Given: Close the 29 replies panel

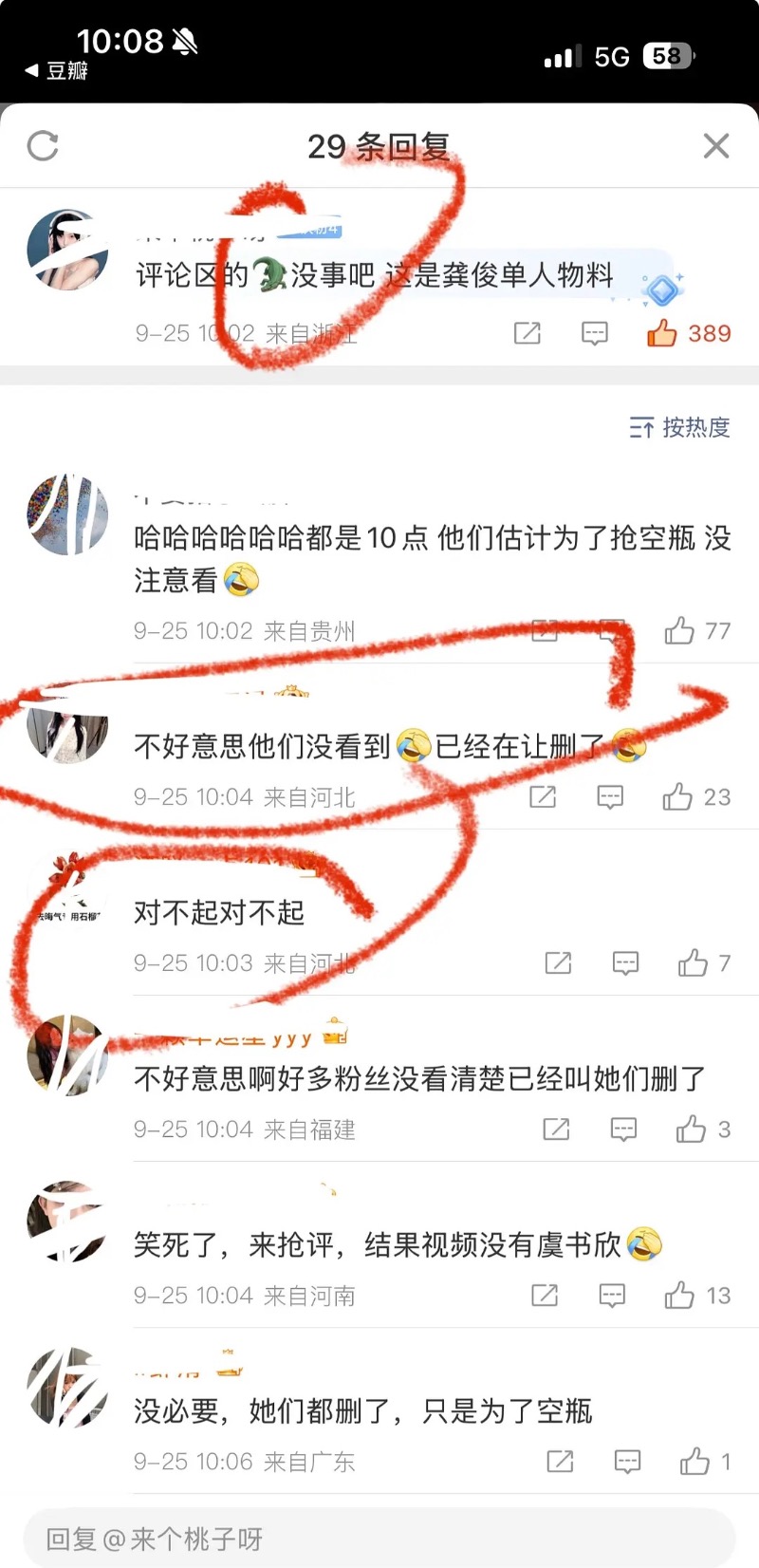Looking at the screenshot, I should [716, 146].
